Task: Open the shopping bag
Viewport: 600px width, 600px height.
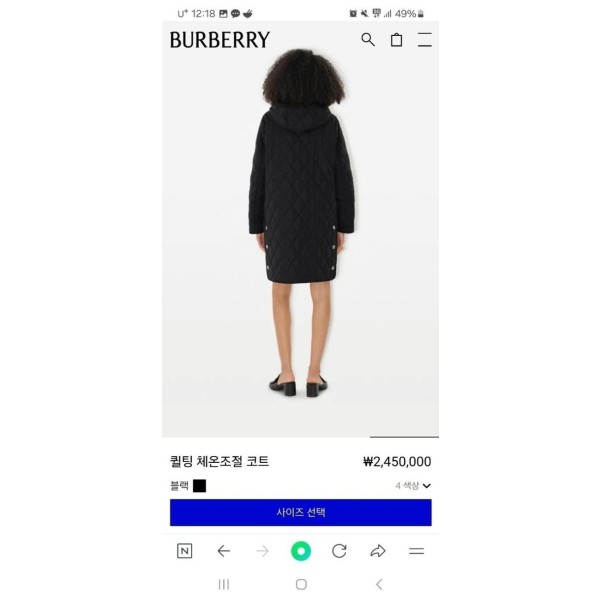Action: 396,40
